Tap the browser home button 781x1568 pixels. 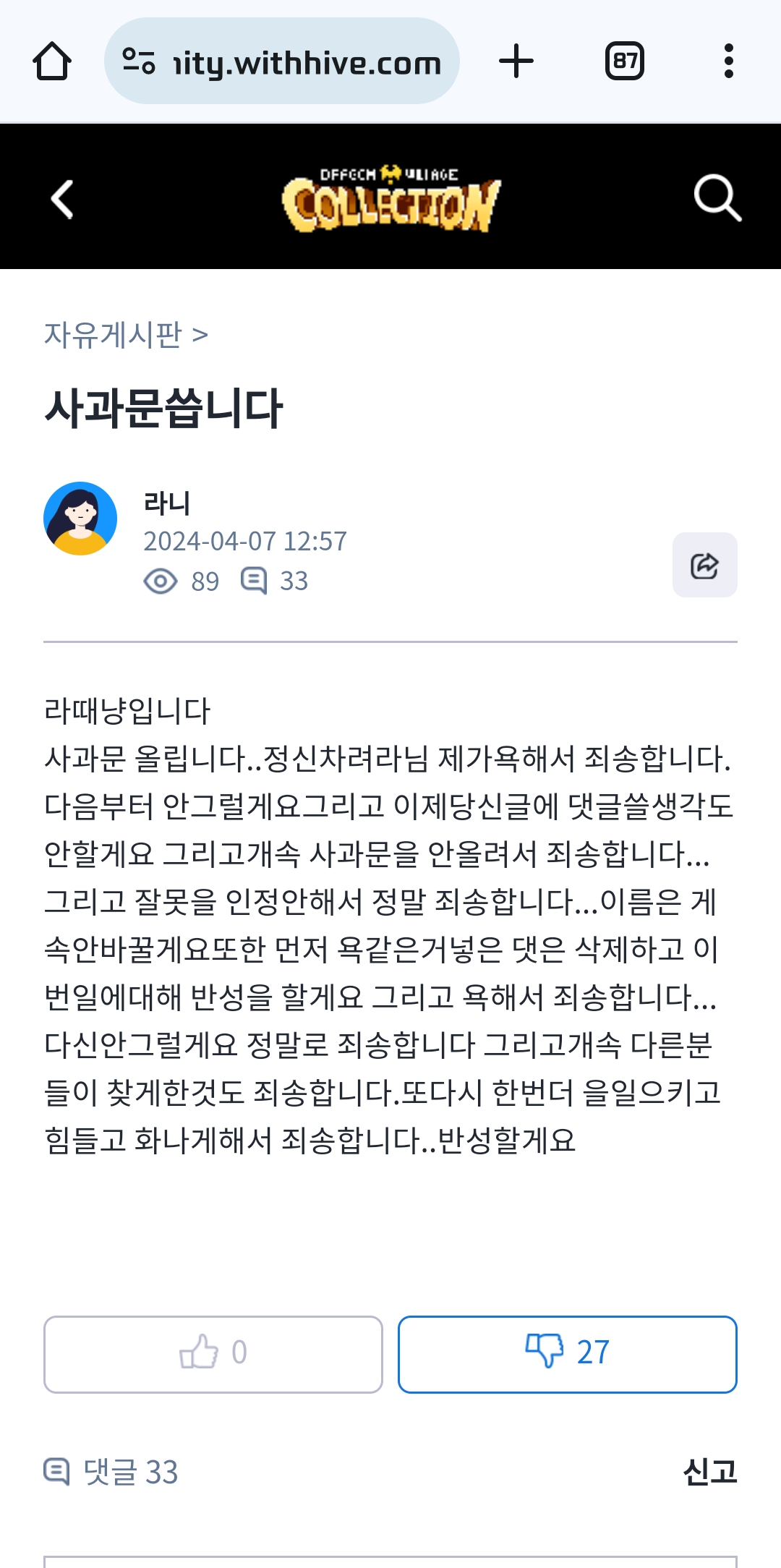52,61
